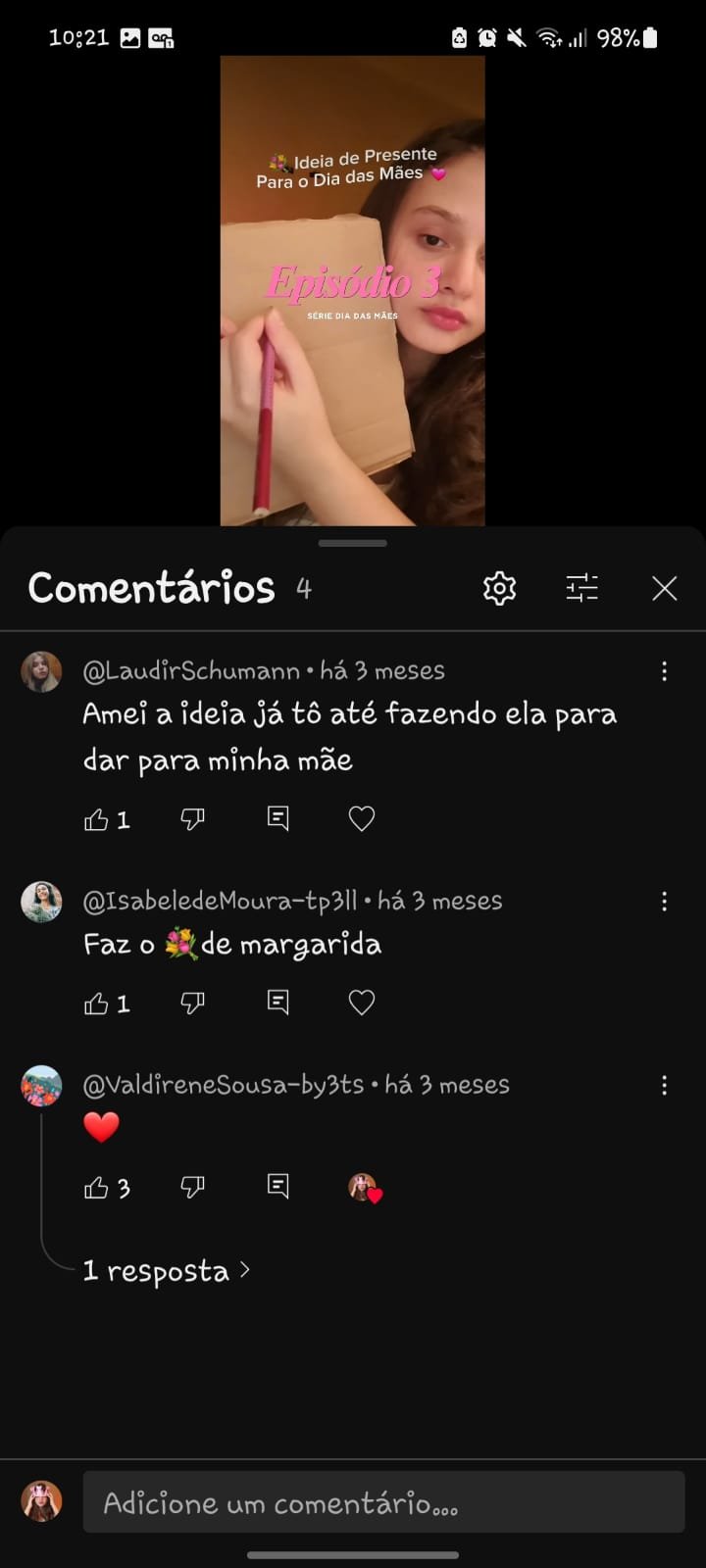Dislike IsabeledeMoura's comment
Image resolution: width=706 pixels, height=1568 pixels.
(193, 1004)
